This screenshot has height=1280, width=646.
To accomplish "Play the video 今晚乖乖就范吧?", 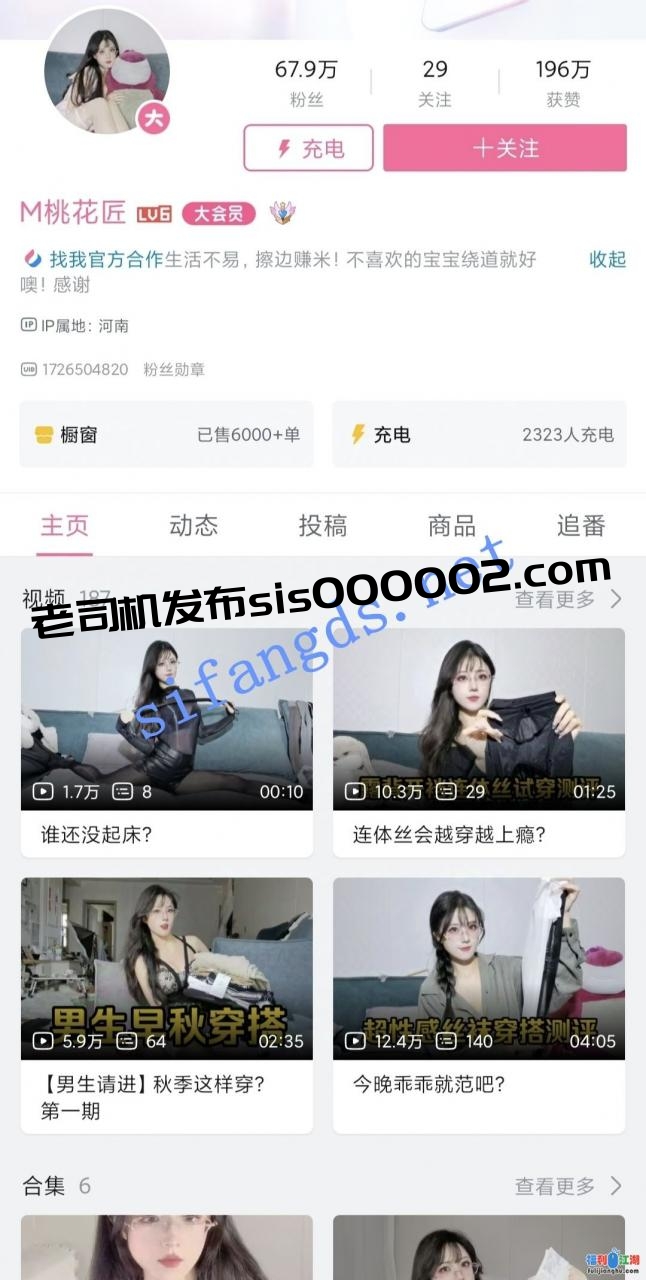I will (479, 970).
